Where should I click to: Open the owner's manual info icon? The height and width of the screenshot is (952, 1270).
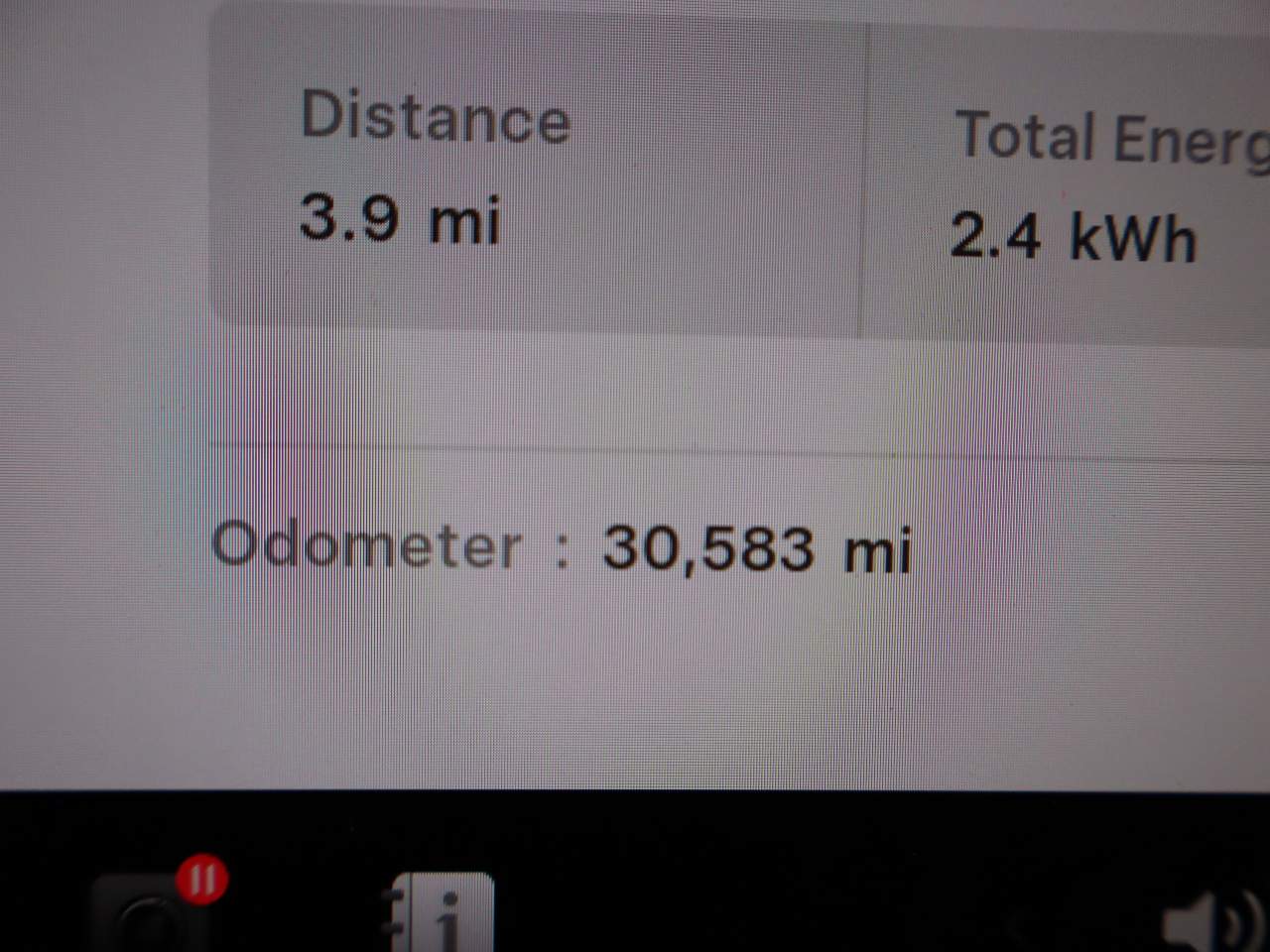(442, 914)
